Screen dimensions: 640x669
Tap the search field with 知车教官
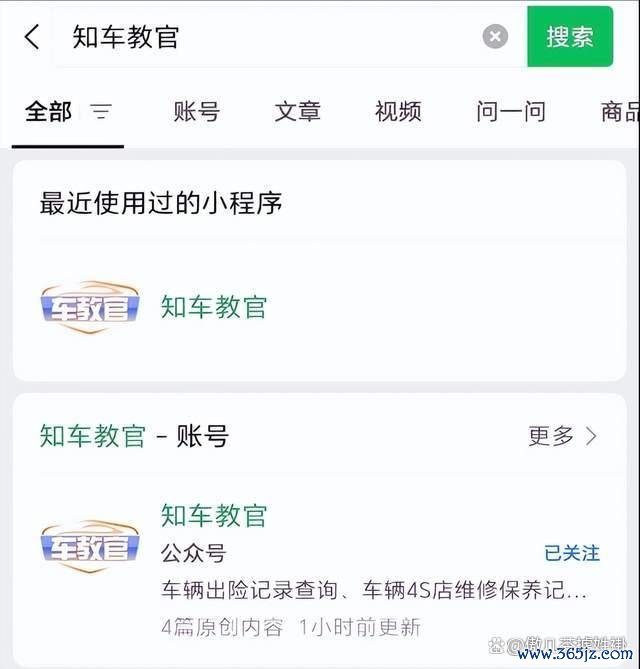click(x=270, y=37)
